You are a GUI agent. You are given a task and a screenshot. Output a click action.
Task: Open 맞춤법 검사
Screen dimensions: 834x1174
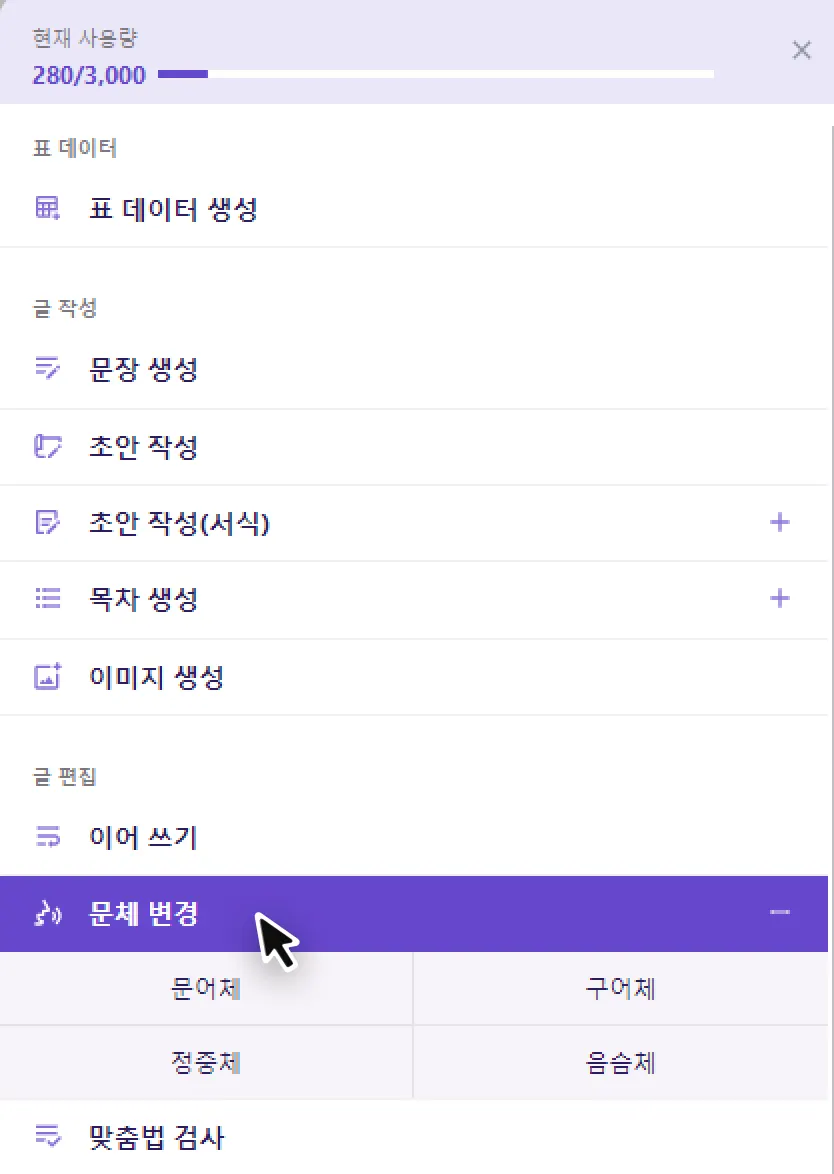[x=156, y=1137]
